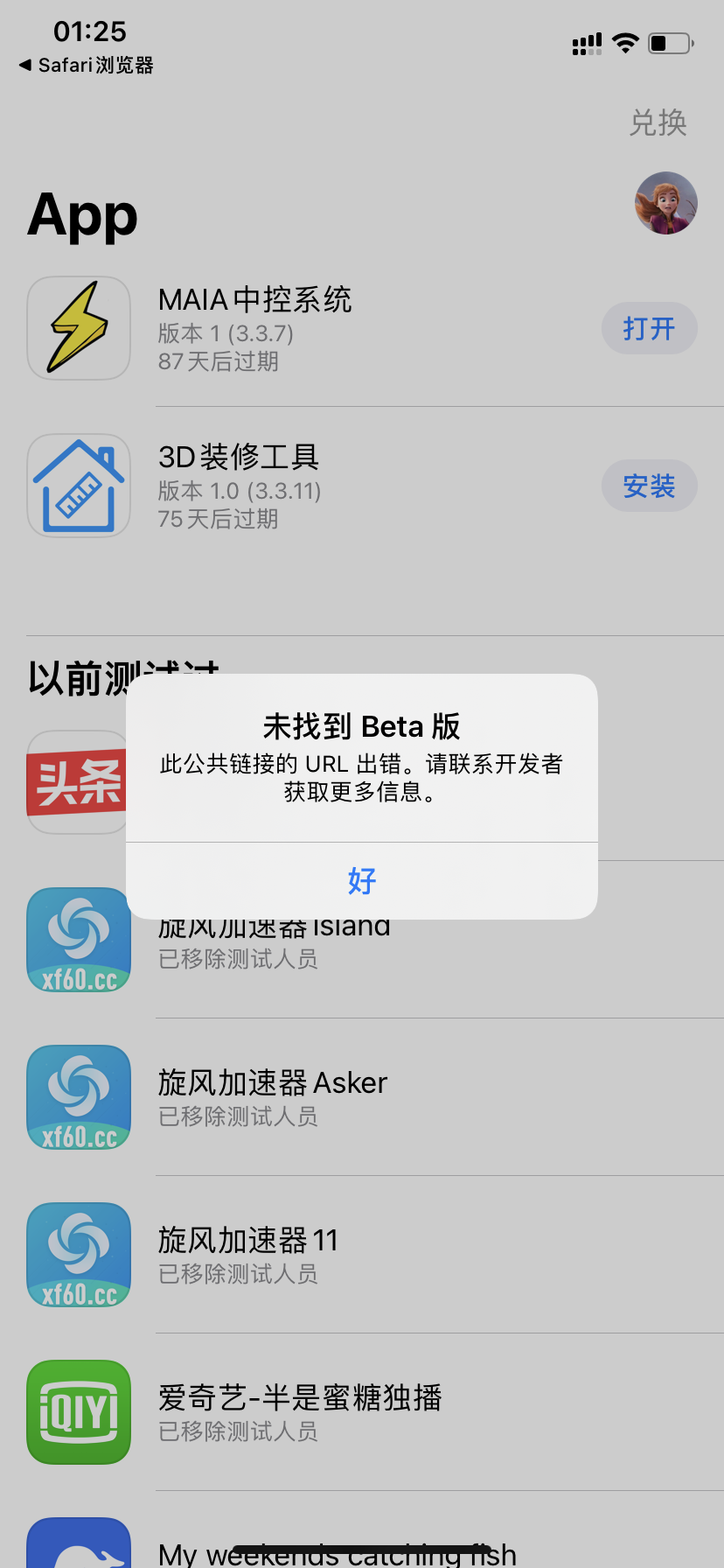Install 3D装修工具 with 安装 button

point(648,486)
